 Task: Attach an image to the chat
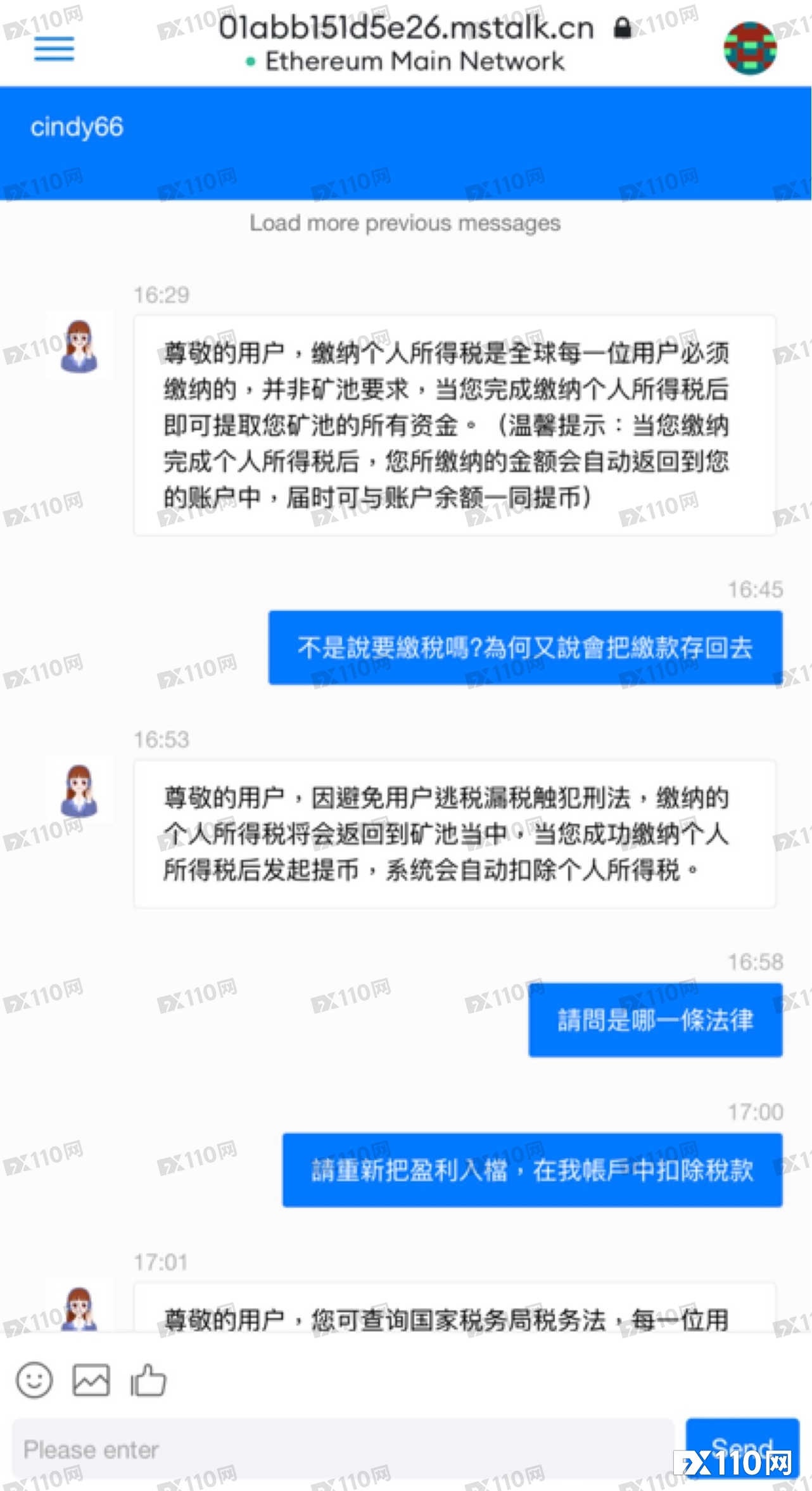(x=91, y=1379)
